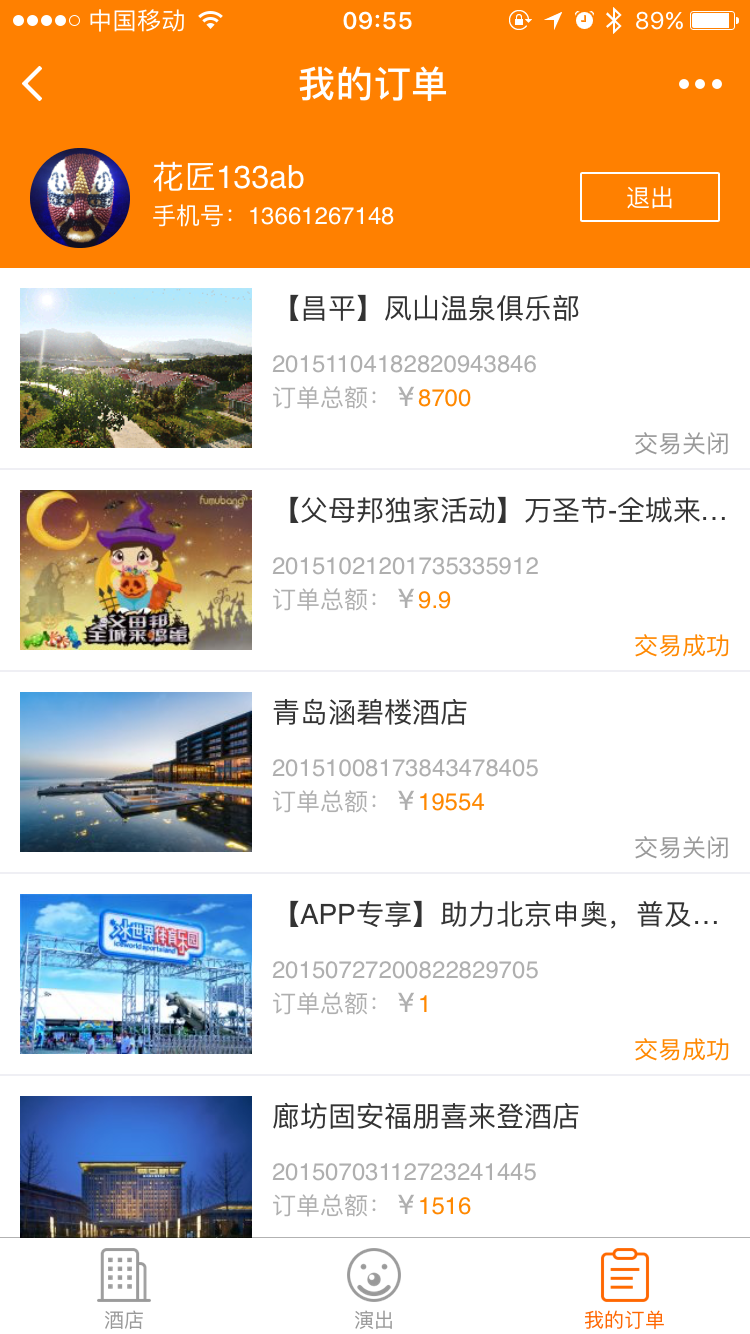Open the 万圣节 父母邦独家活动 order
The width and height of the screenshot is (750, 1334).
click(x=375, y=571)
